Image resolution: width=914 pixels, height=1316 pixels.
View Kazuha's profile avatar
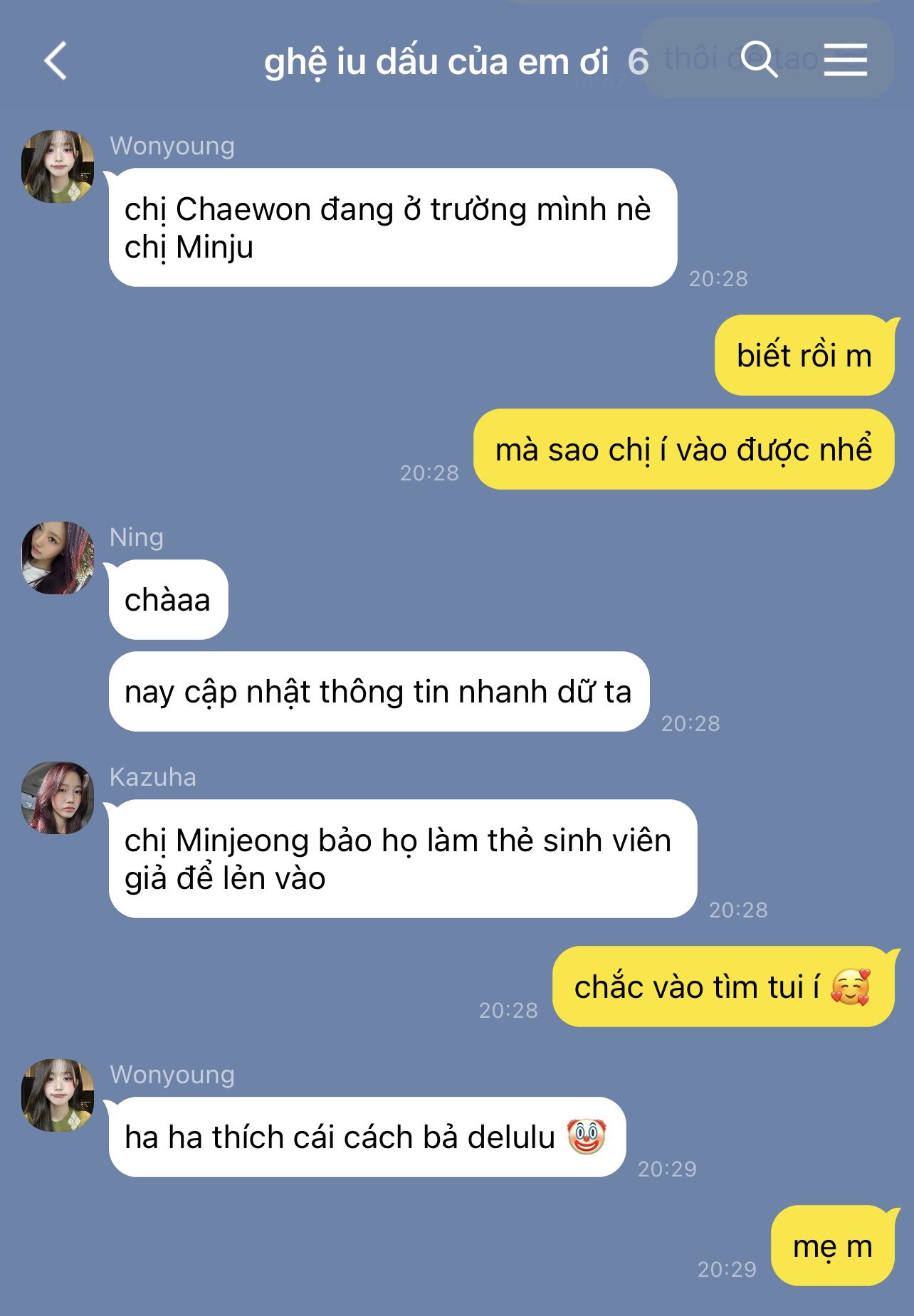click(58, 798)
